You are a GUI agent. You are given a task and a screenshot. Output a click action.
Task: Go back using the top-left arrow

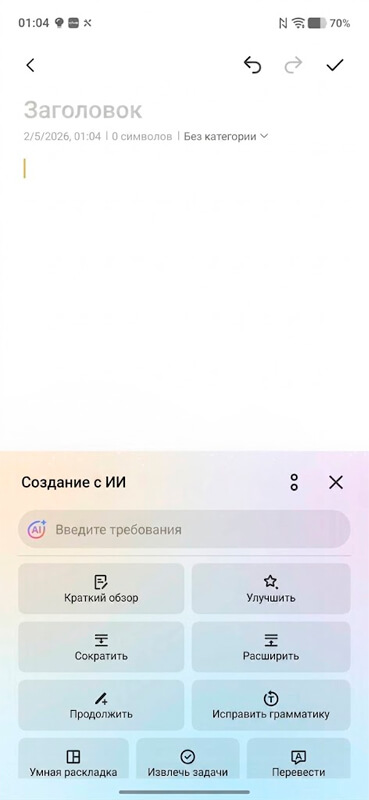[x=30, y=65]
